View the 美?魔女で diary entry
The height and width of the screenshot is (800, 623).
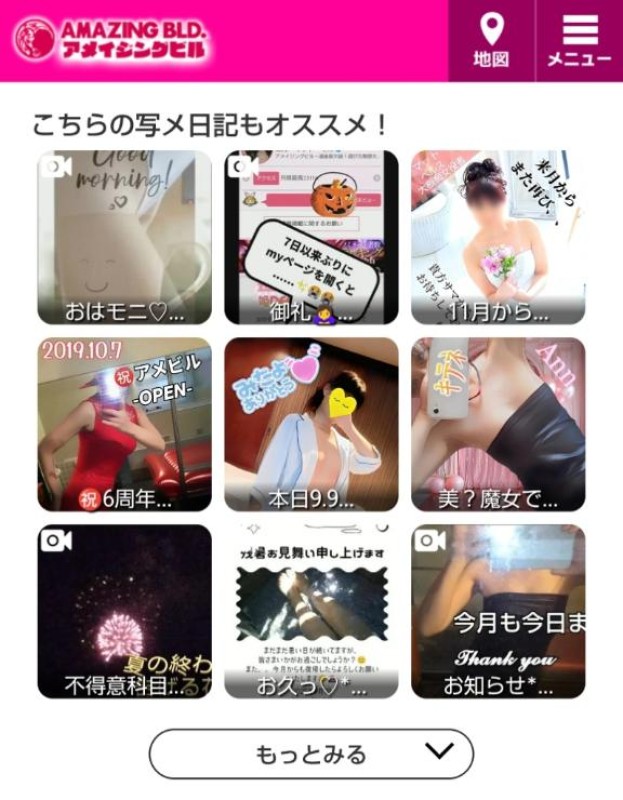(x=498, y=424)
